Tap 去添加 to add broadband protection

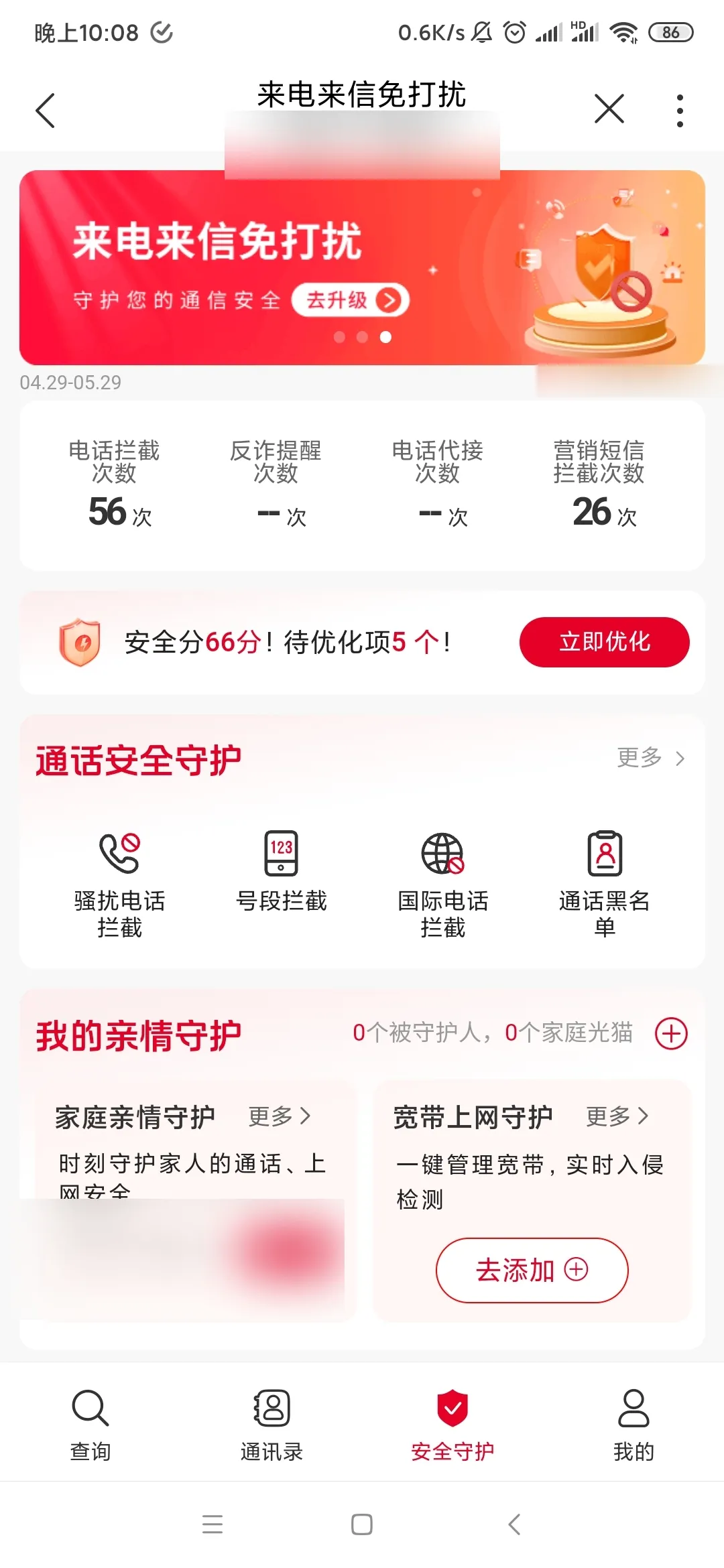(x=532, y=1270)
